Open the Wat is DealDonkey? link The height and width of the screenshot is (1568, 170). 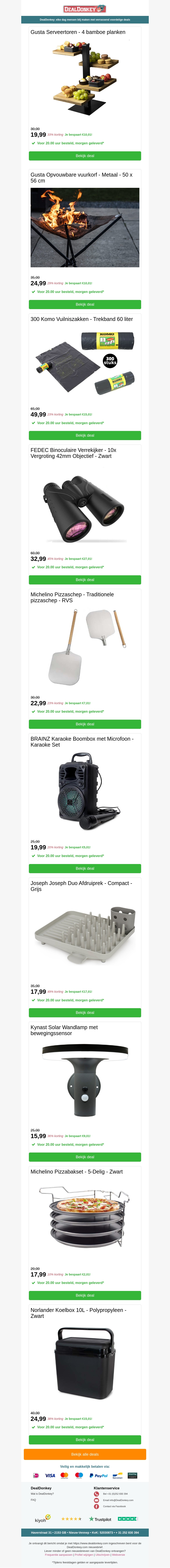pos(42,1494)
